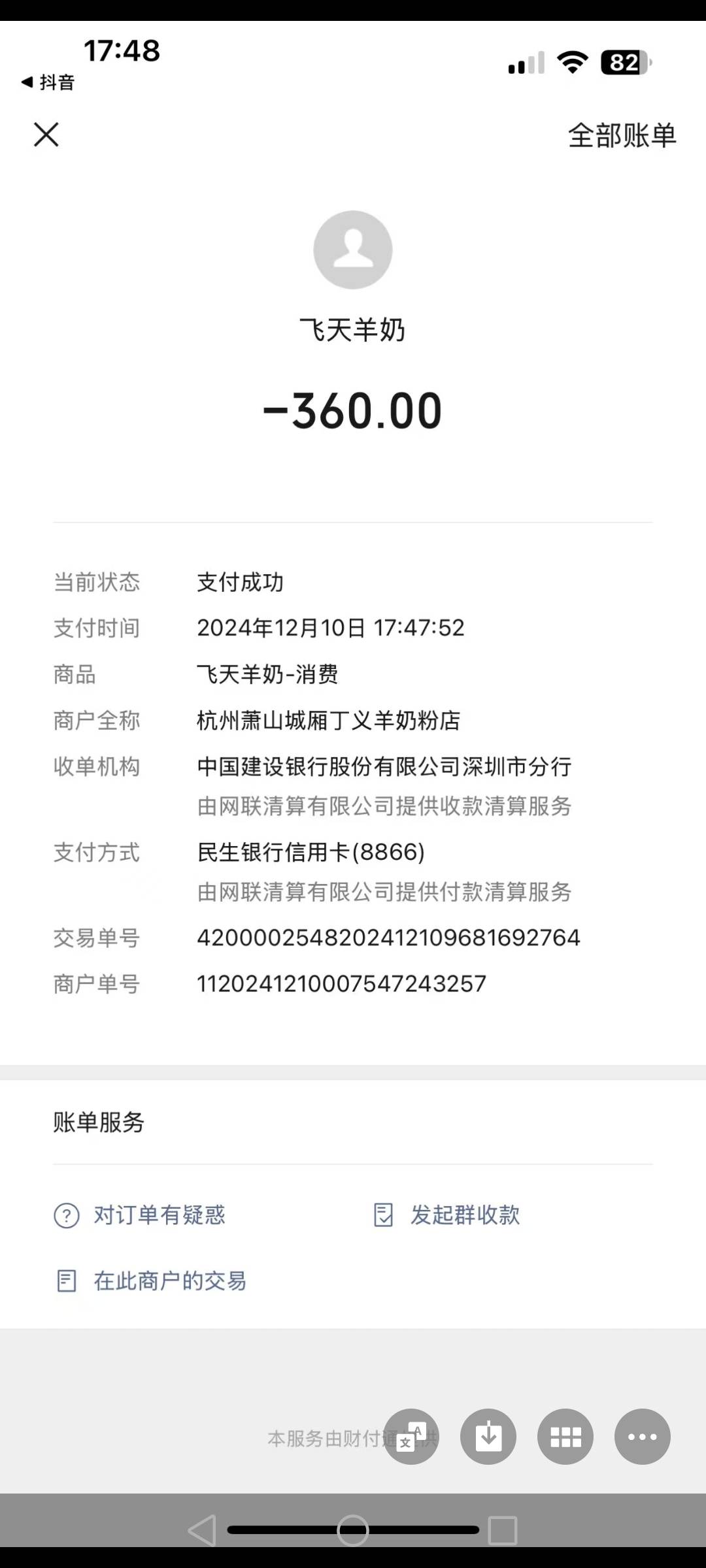This screenshot has width=706, height=1568.
Task: Start a group collection via 发起群收款
Action: pyautogui.click(x=464, y=1215)
